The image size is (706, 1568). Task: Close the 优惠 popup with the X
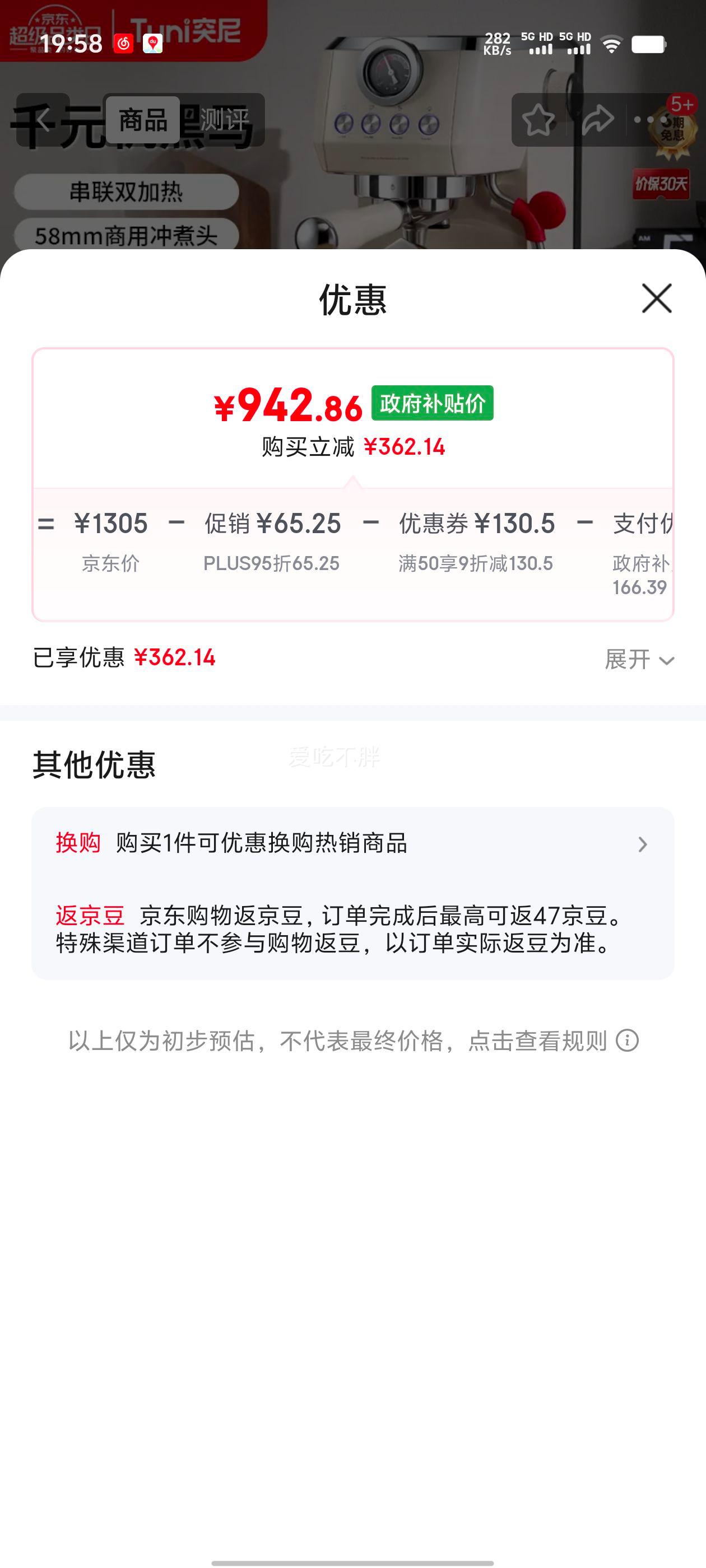pos(656,298)
